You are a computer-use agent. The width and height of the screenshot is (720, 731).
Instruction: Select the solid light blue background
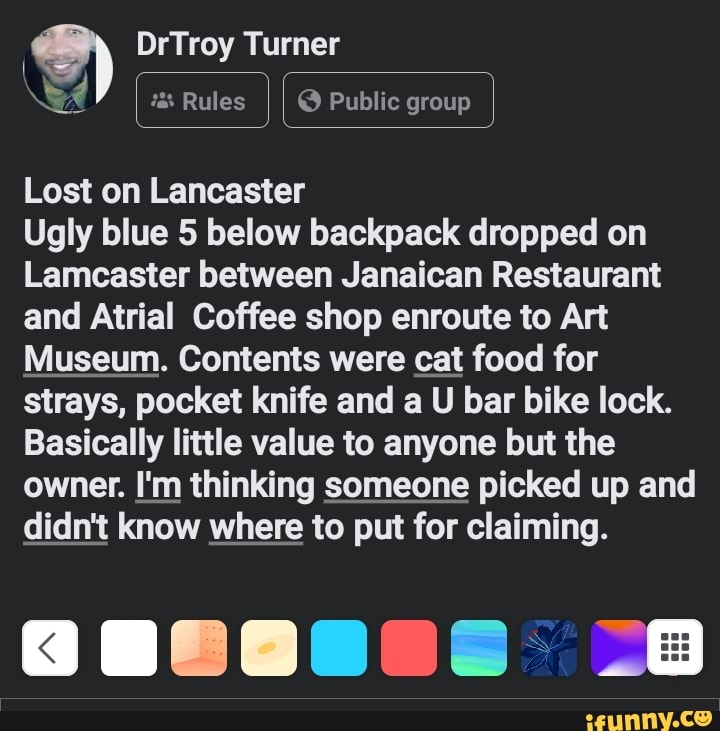pyautogui.click(x=339, y=648)
